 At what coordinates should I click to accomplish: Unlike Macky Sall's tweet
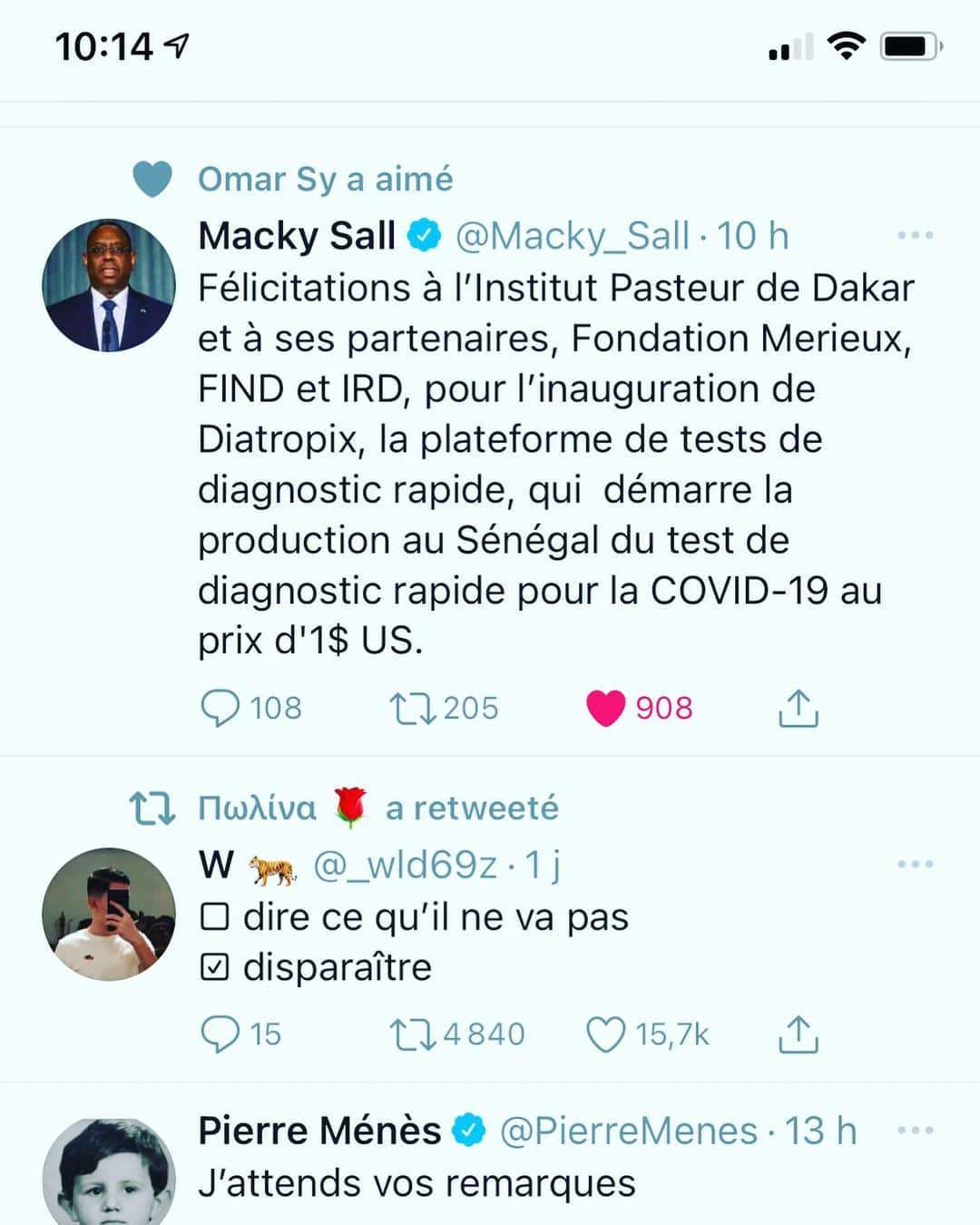pos(606,708)
